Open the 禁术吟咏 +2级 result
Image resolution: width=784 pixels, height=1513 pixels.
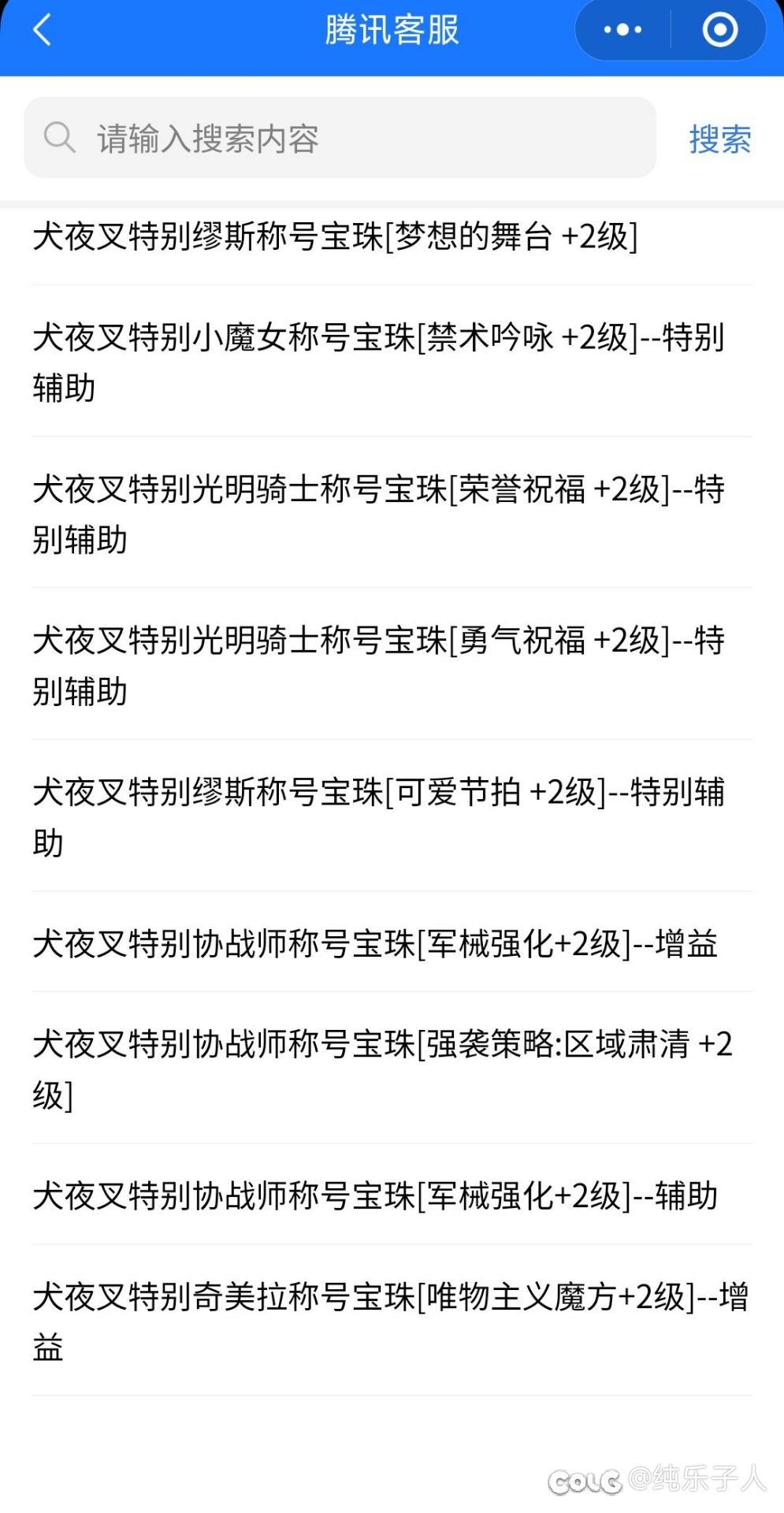pyautogui.click(x=392, y=362)
